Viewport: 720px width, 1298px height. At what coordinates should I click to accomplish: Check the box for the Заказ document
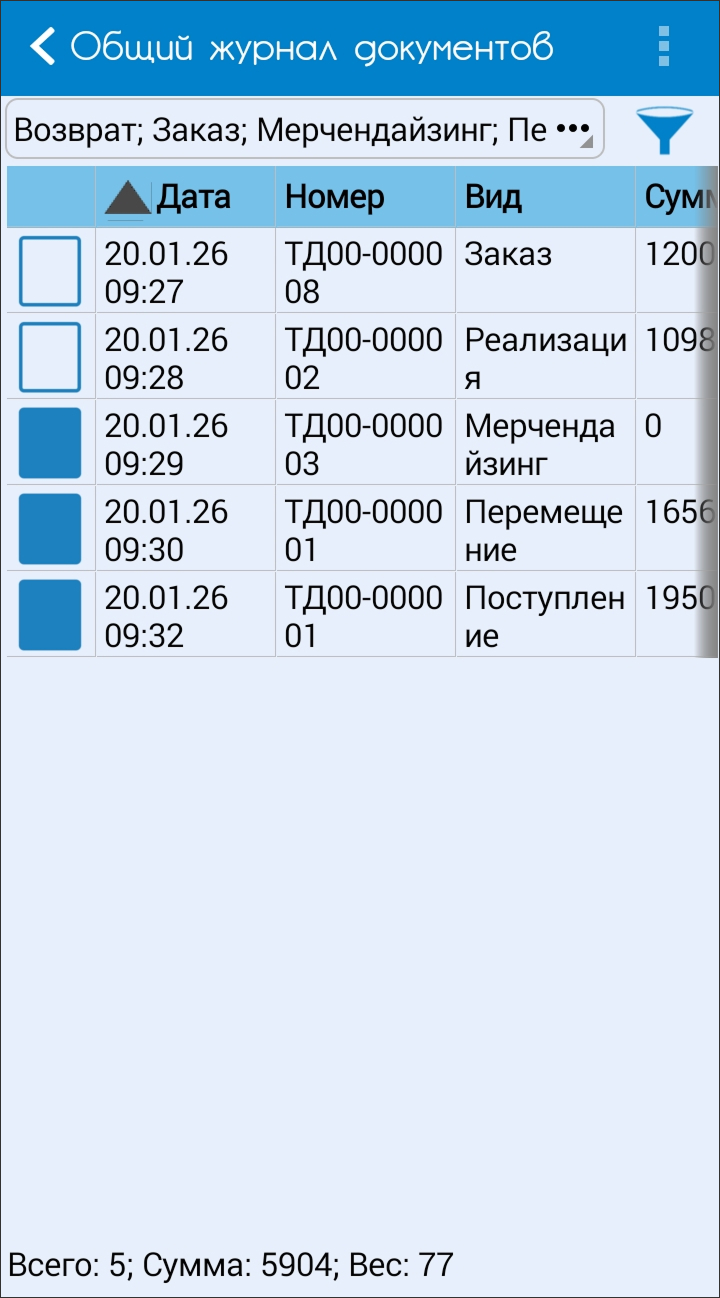50,271
